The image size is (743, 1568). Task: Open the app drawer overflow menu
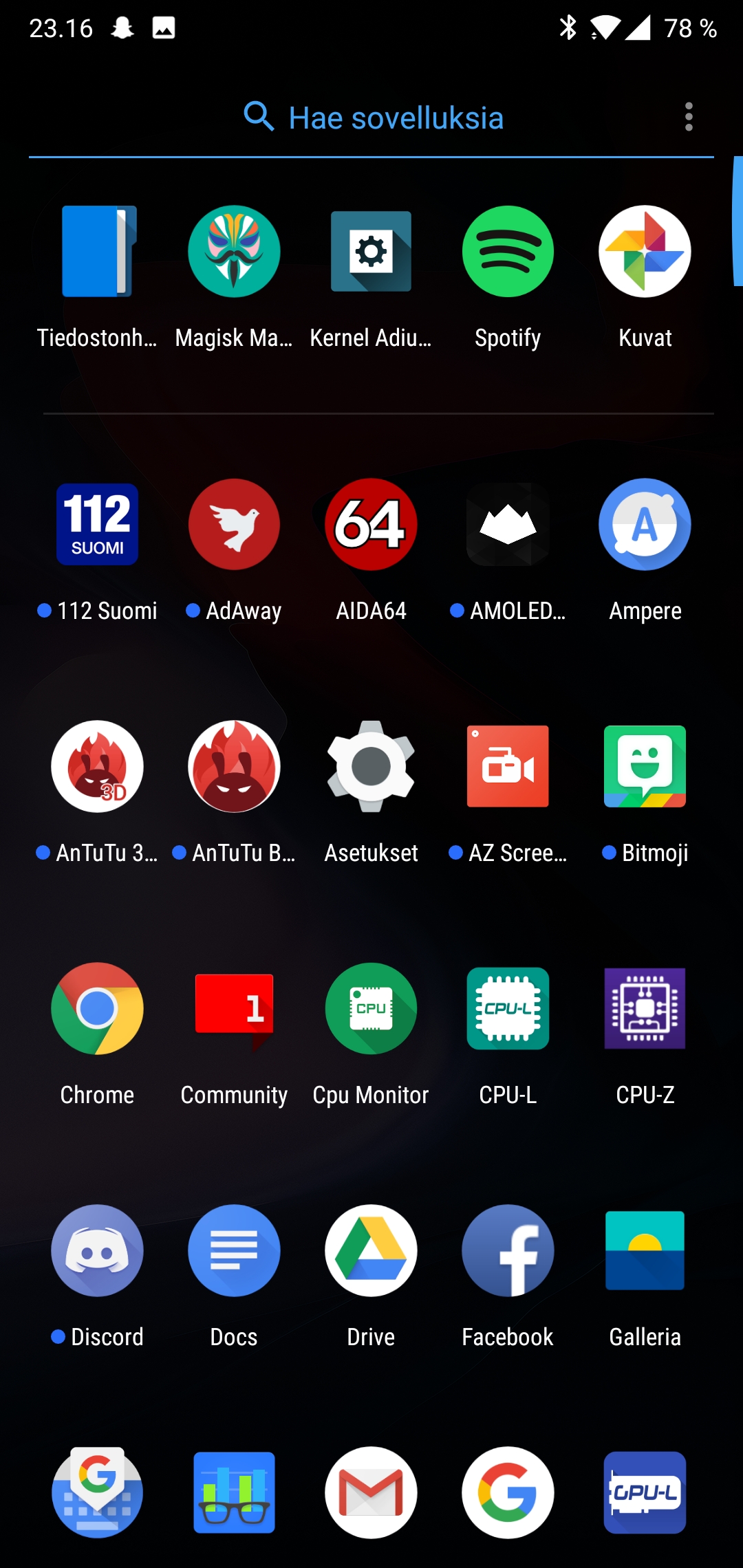(x=689, y=118)
